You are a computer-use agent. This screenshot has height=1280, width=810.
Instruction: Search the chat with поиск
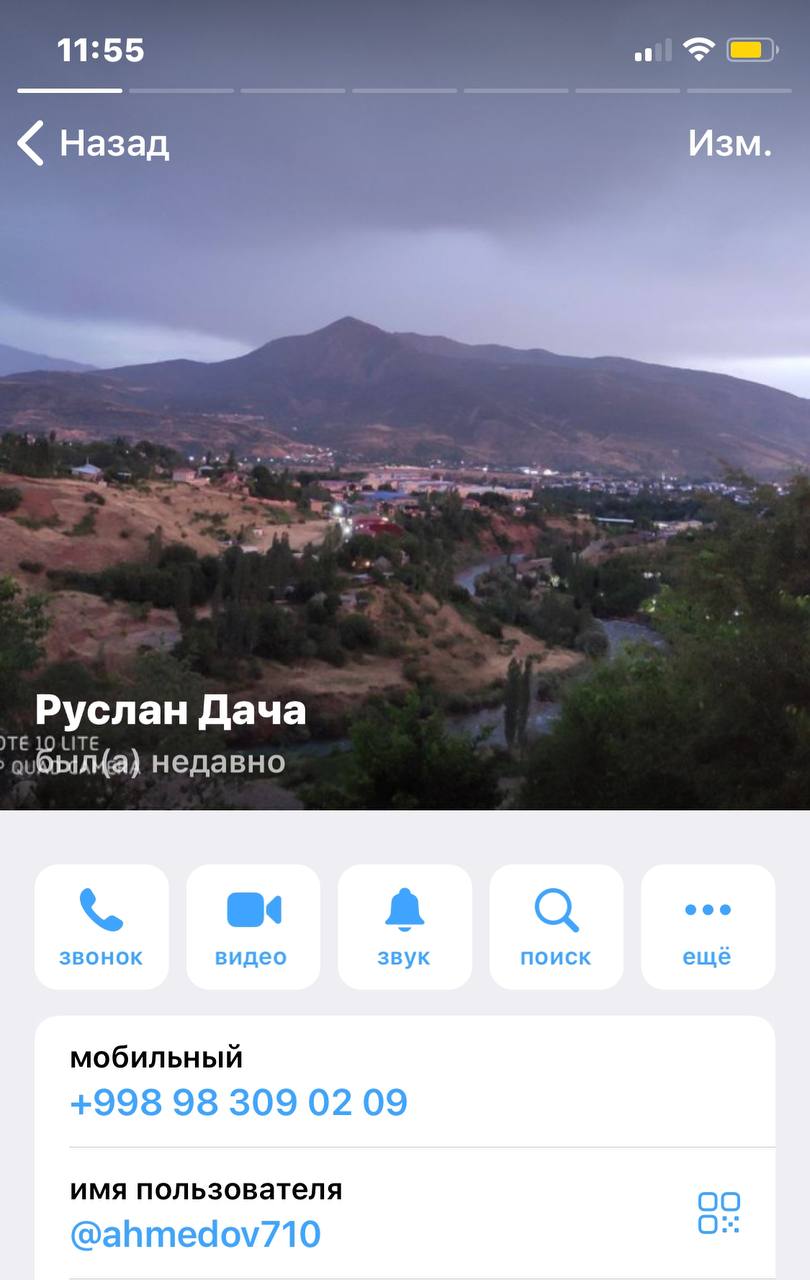click(556, 927)
